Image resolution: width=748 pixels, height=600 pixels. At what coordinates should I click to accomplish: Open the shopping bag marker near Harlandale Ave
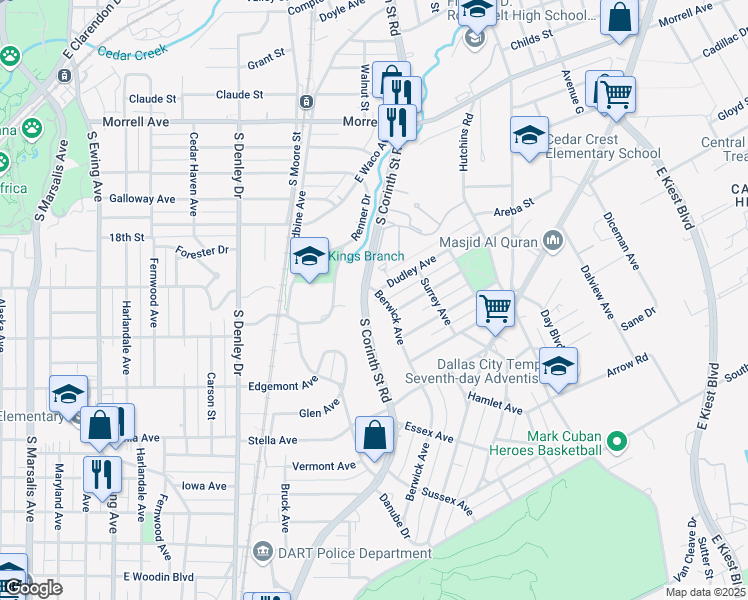click(x=101, y=425)
